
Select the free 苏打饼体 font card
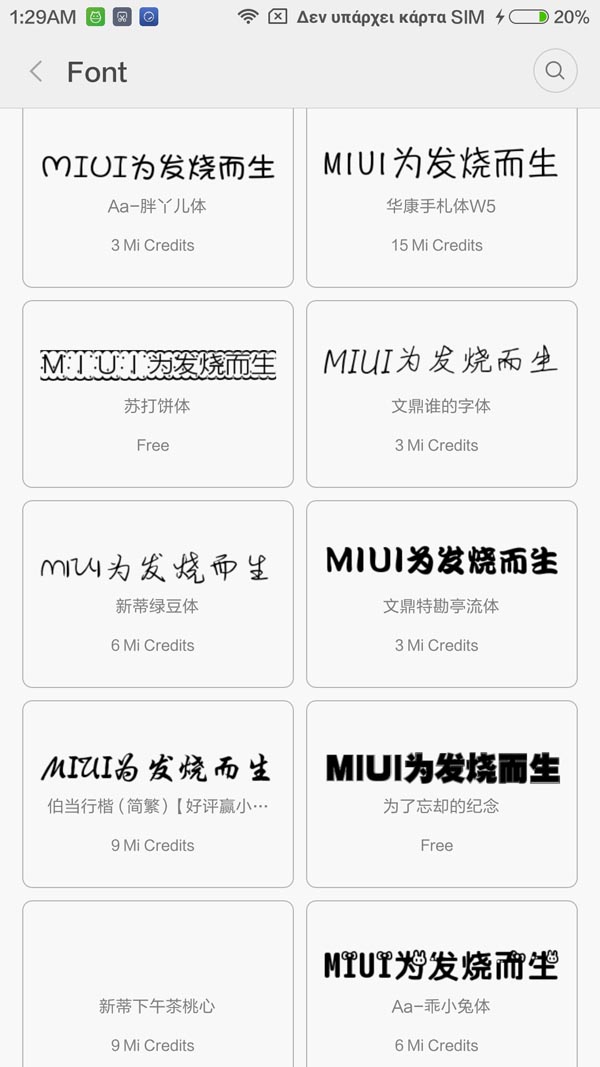point(158,394)
